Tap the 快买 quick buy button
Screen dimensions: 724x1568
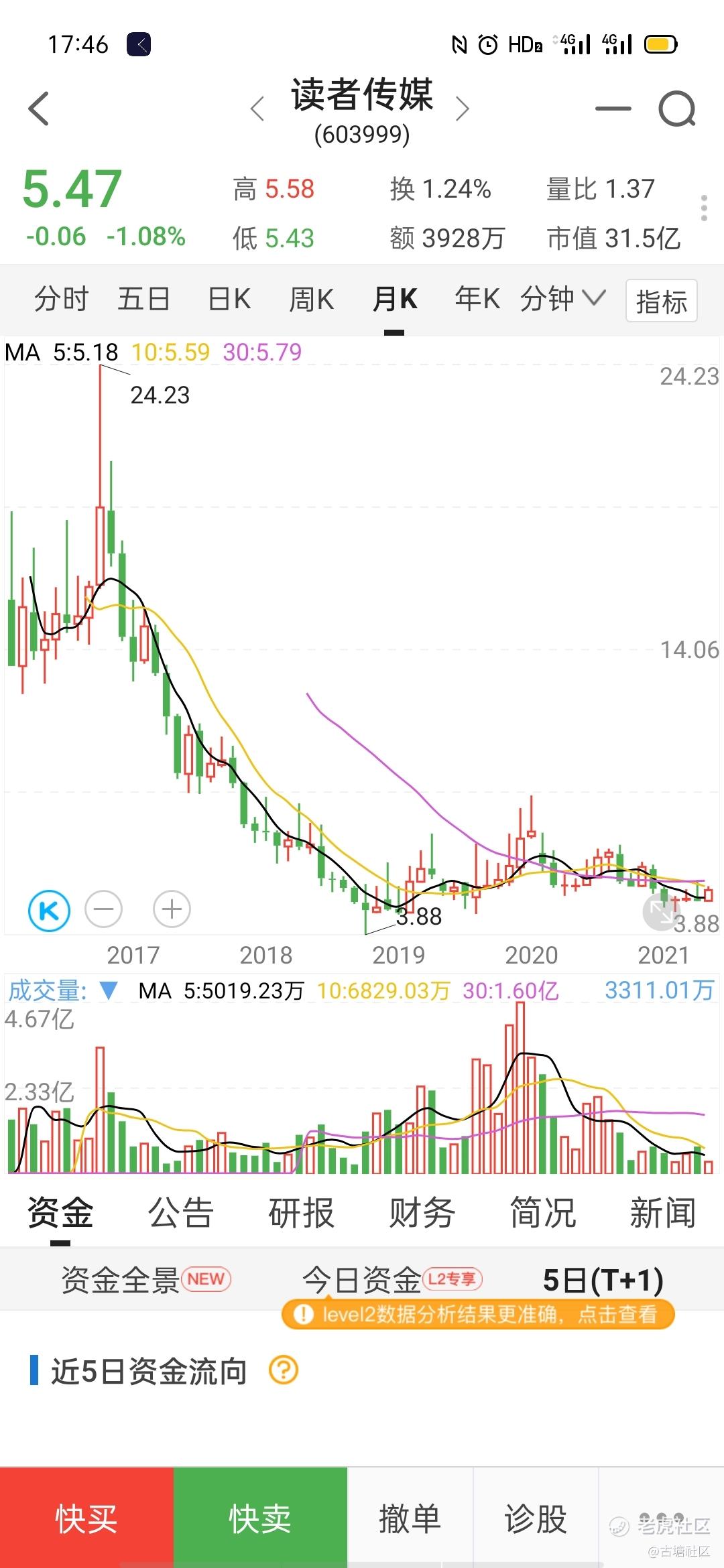(x=86, y=1518)
